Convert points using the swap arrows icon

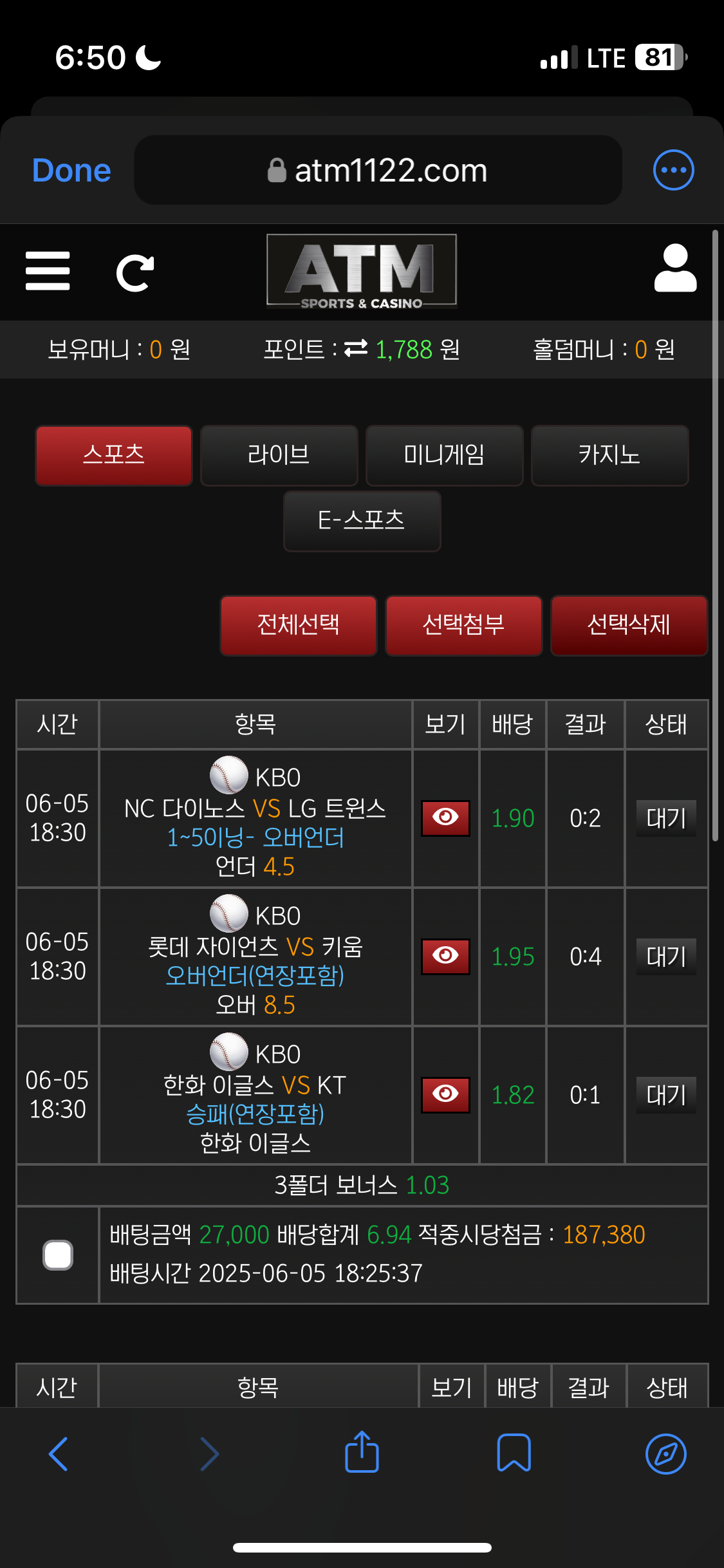point(356,348)
